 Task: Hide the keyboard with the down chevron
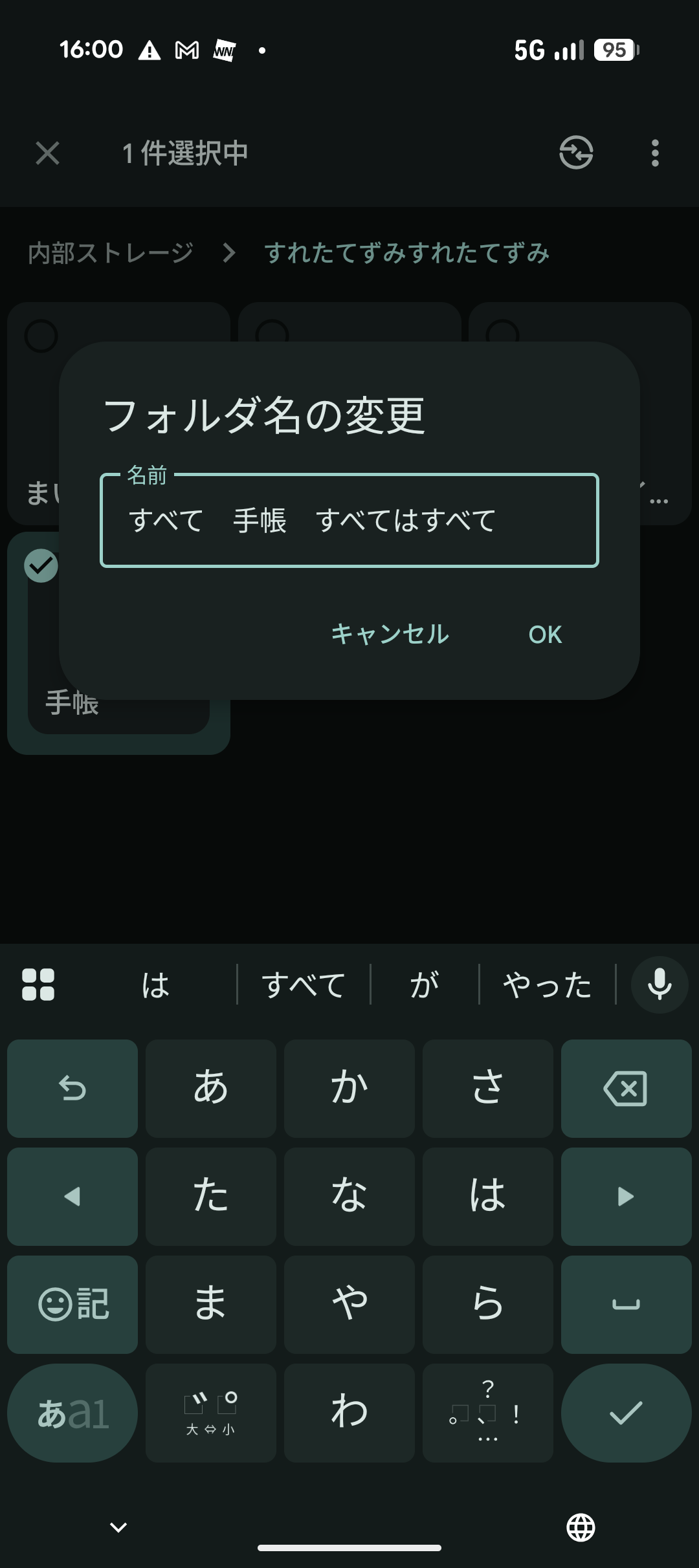[118, 1528]
